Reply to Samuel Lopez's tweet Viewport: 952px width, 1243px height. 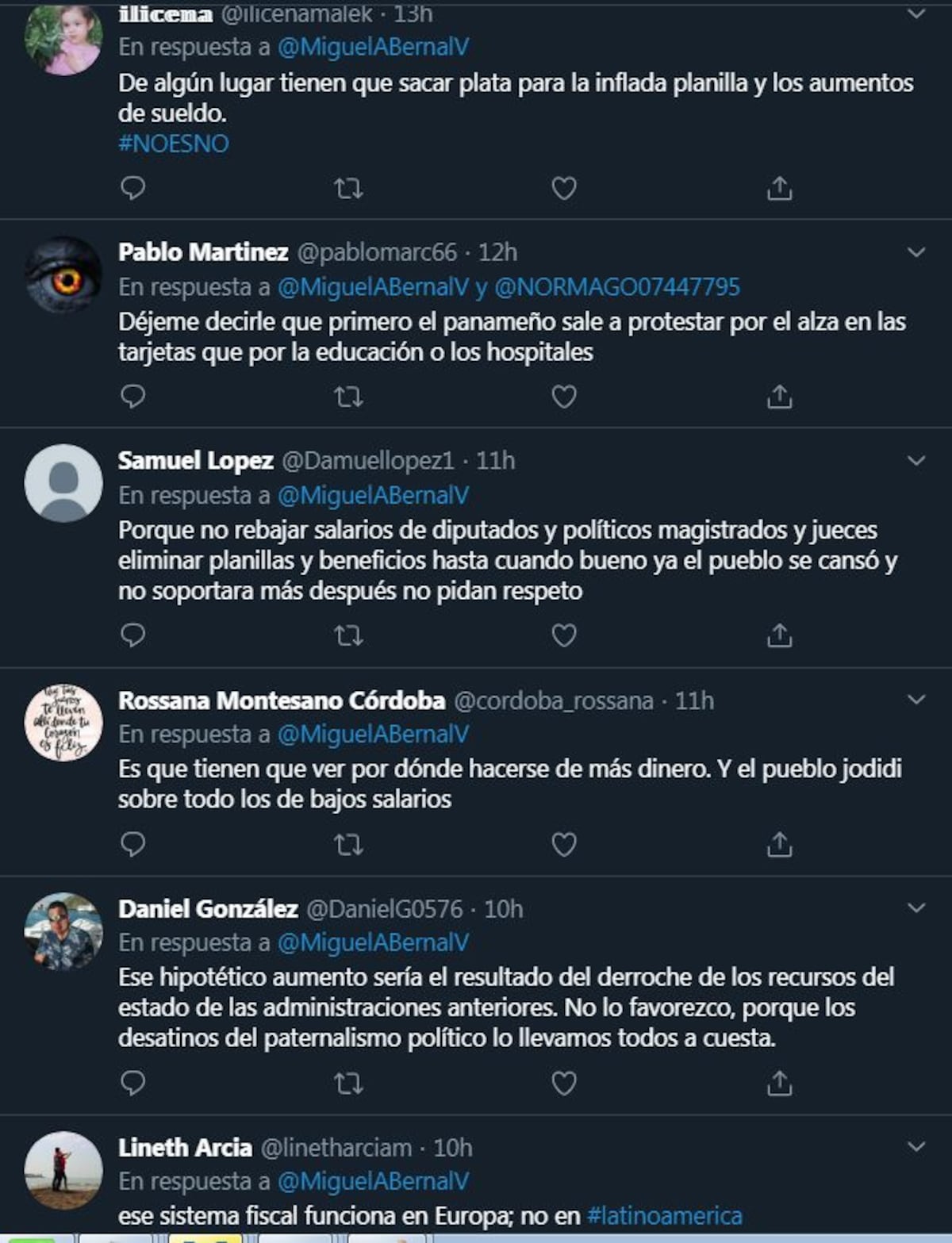click(132, 635)
